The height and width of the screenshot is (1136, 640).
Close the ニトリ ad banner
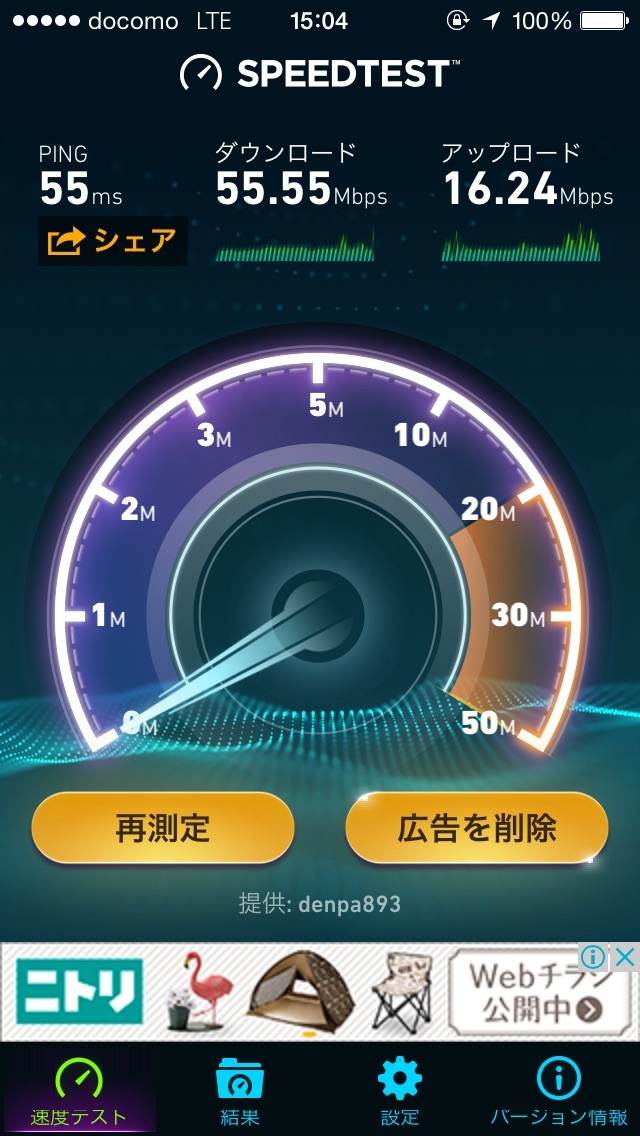pyautogui.click(x=625, y=957)
